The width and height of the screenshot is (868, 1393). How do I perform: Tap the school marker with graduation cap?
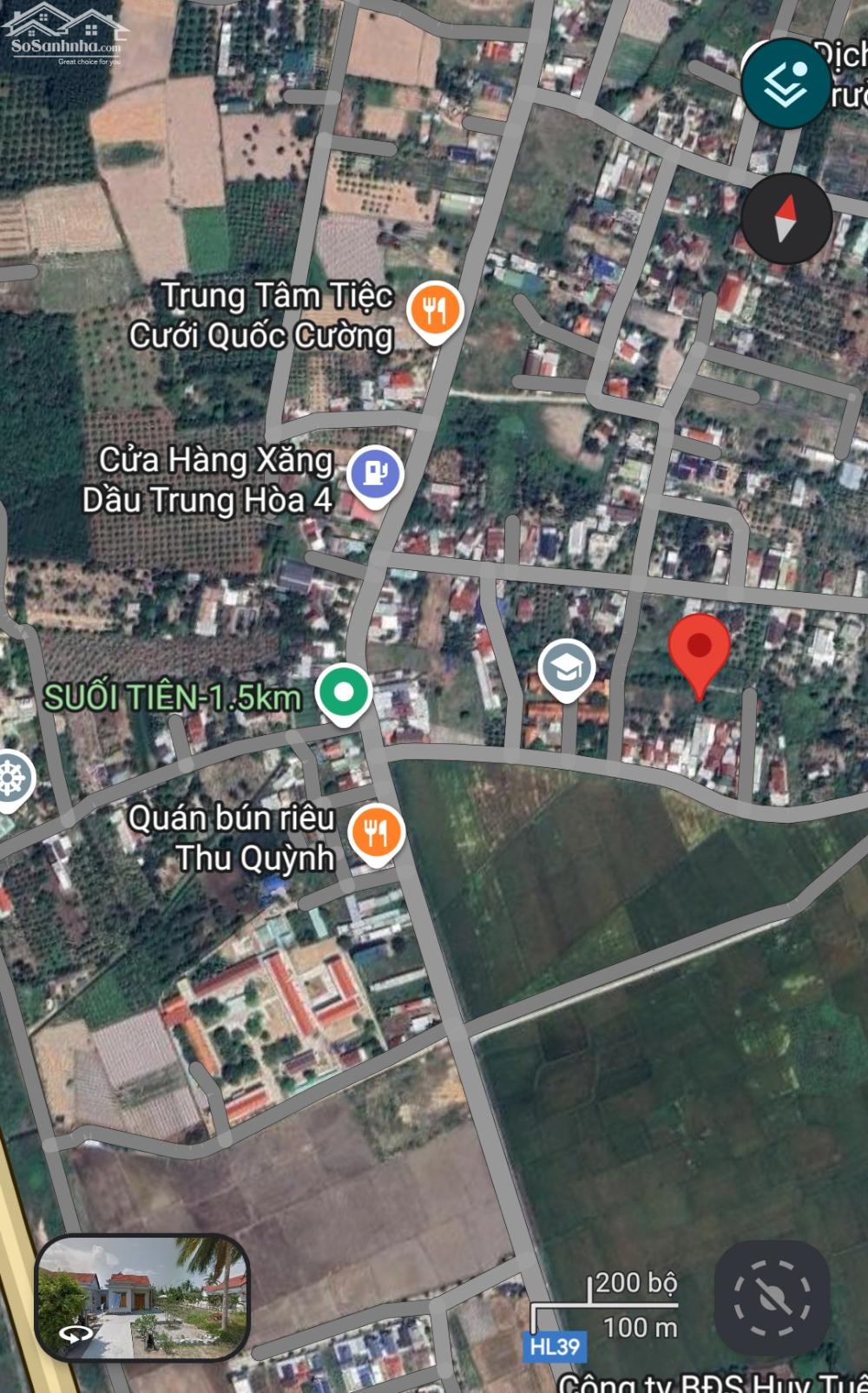(566, 668)
